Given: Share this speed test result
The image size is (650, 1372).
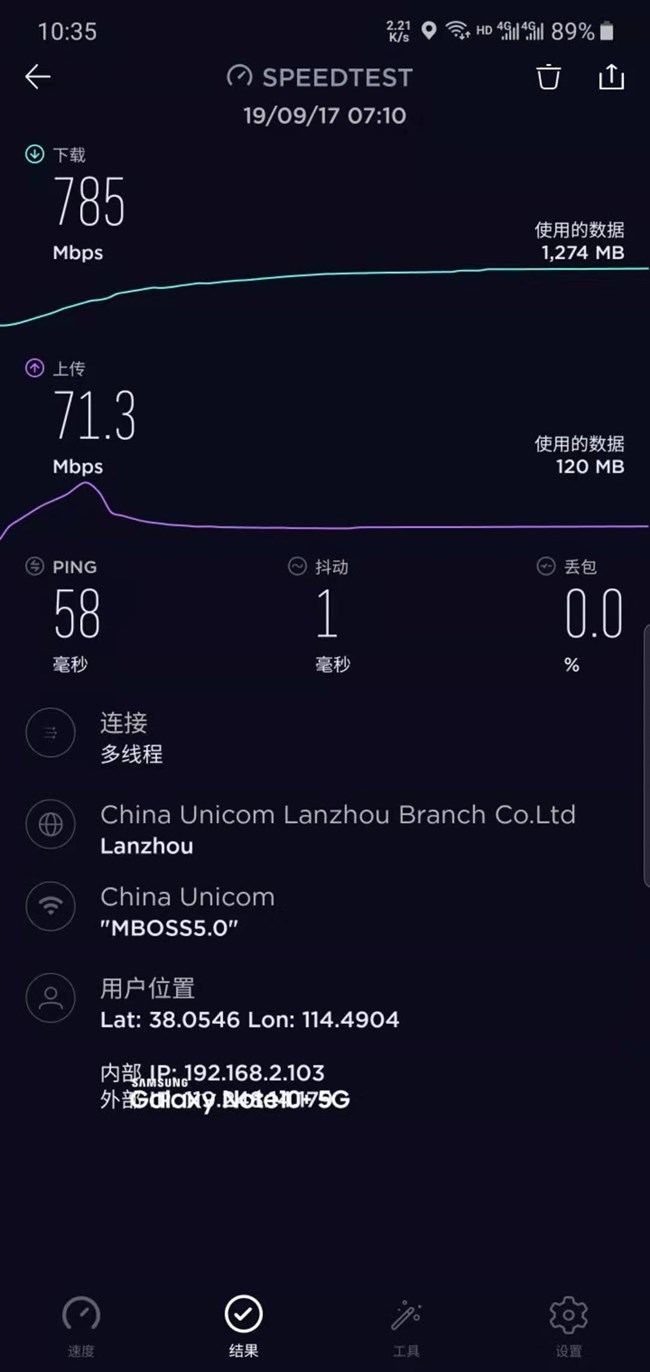Looking at the screenshot, I should pos(611,77).
